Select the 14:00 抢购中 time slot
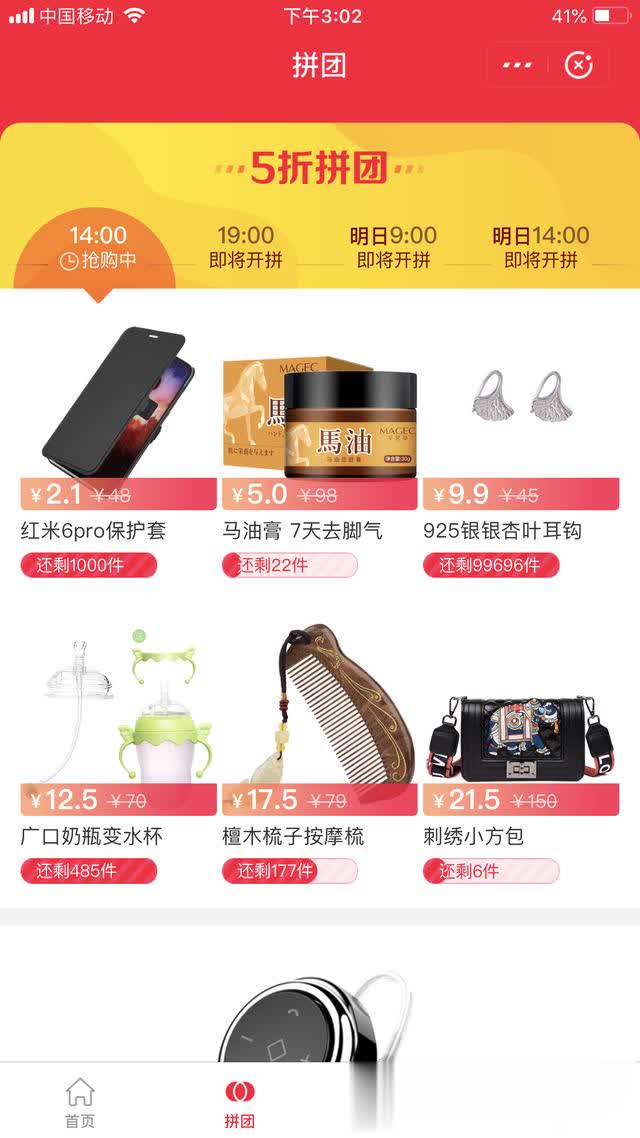 97,247
